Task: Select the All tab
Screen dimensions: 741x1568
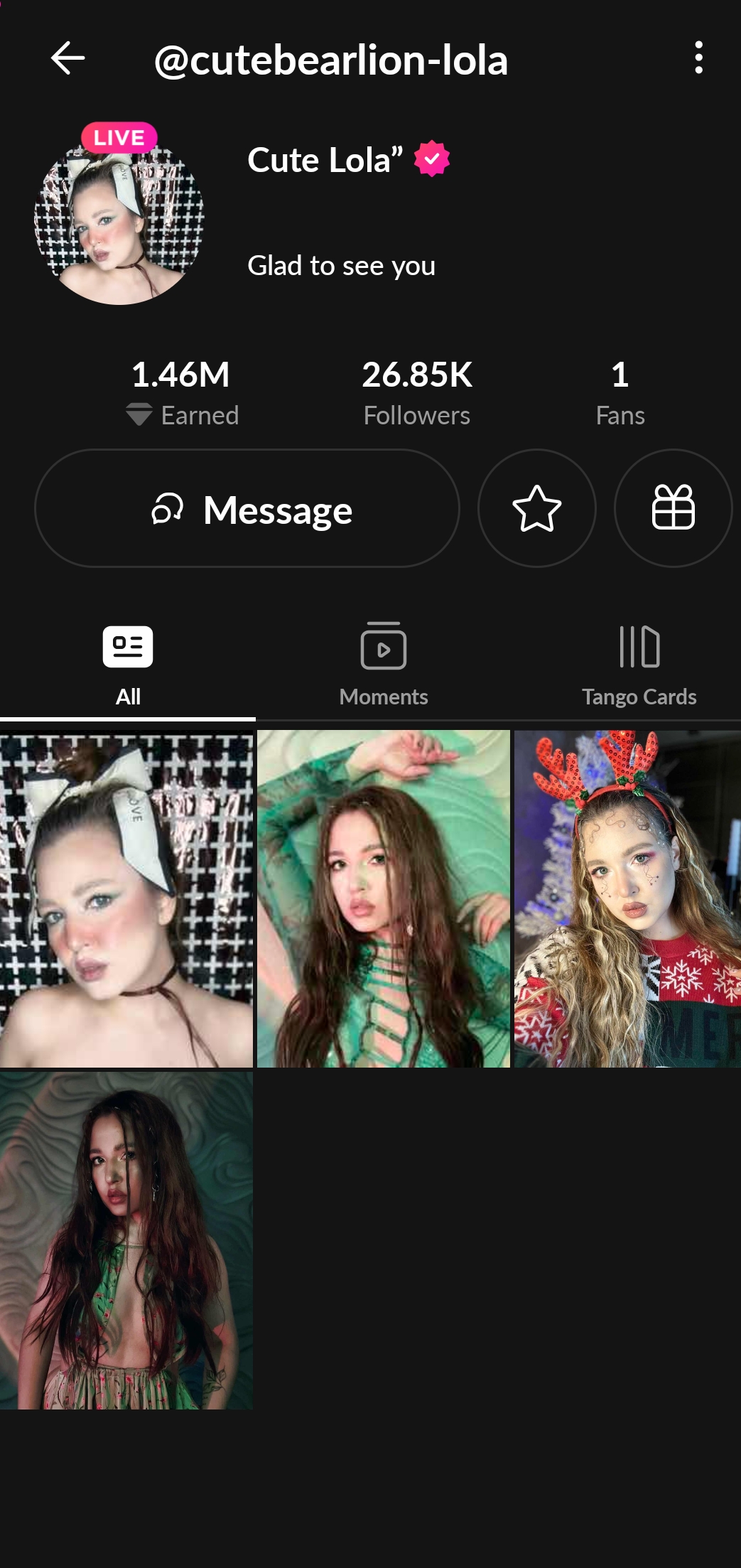Action: click(x=128, y=665)
